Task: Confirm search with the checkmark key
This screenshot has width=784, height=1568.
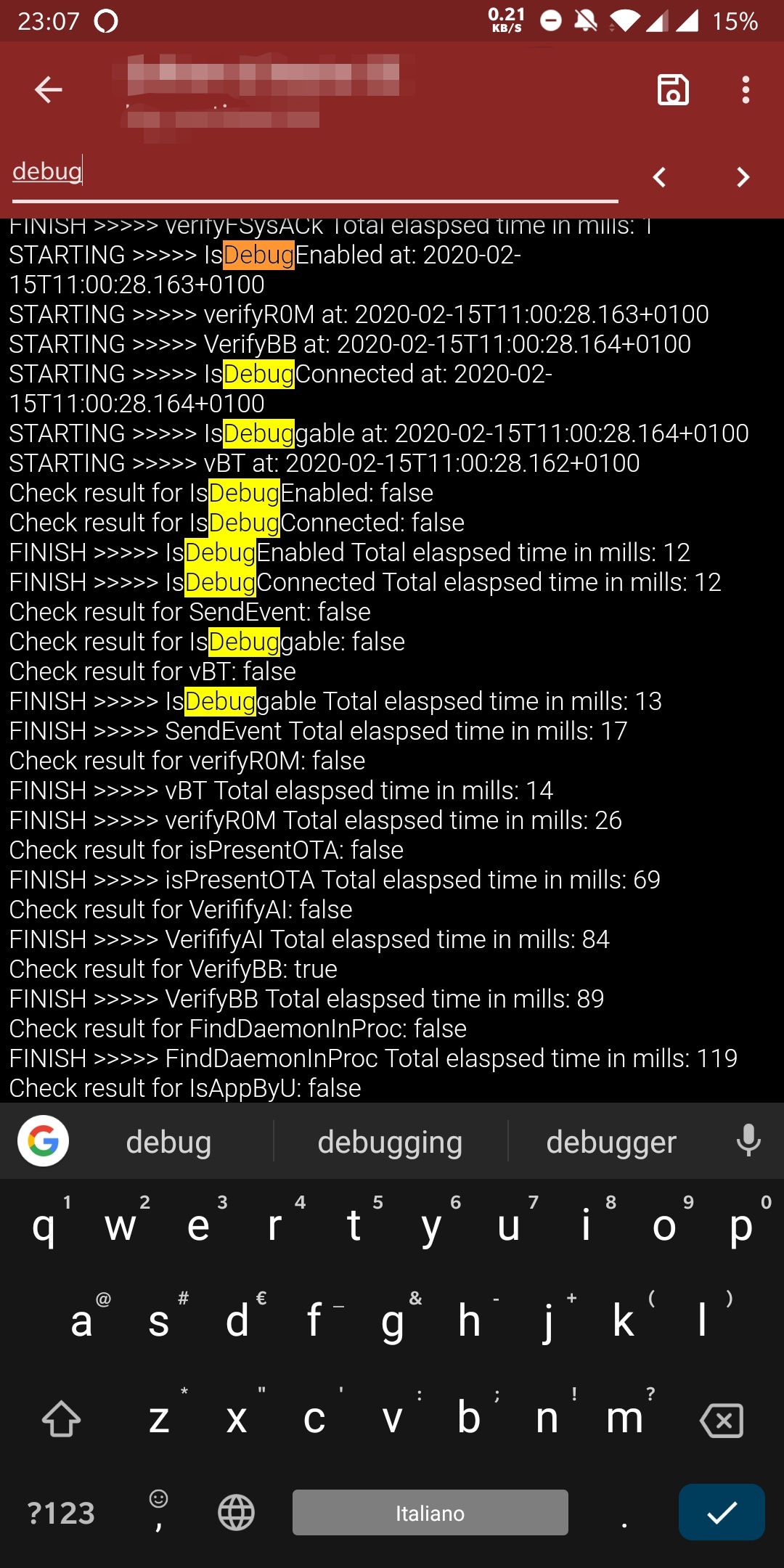Action: 722,1513
